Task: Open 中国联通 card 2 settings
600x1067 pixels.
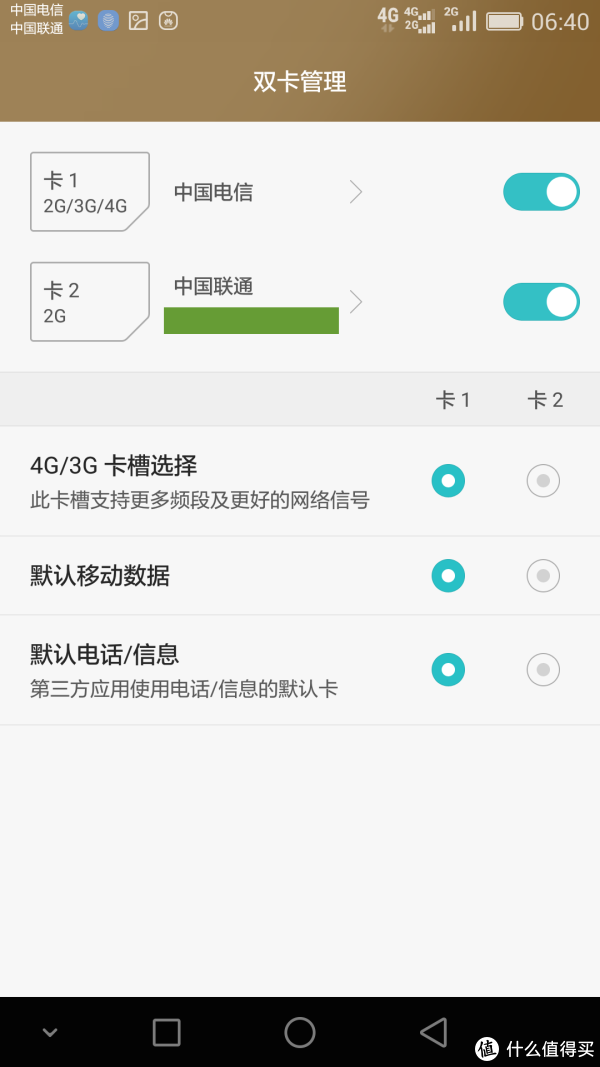Action: (x=267, y=302)
